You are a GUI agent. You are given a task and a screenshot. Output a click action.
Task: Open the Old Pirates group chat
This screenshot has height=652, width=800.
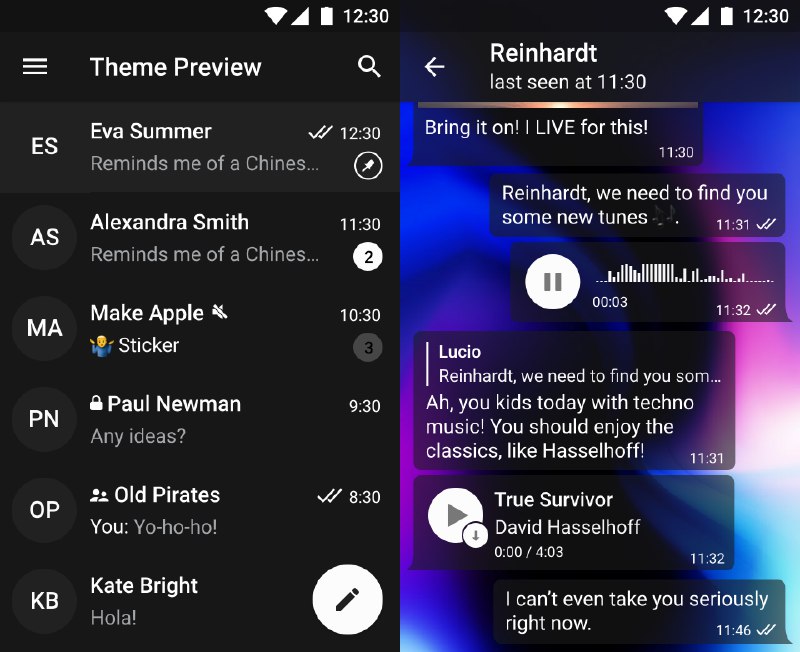[x=200, y=510]
